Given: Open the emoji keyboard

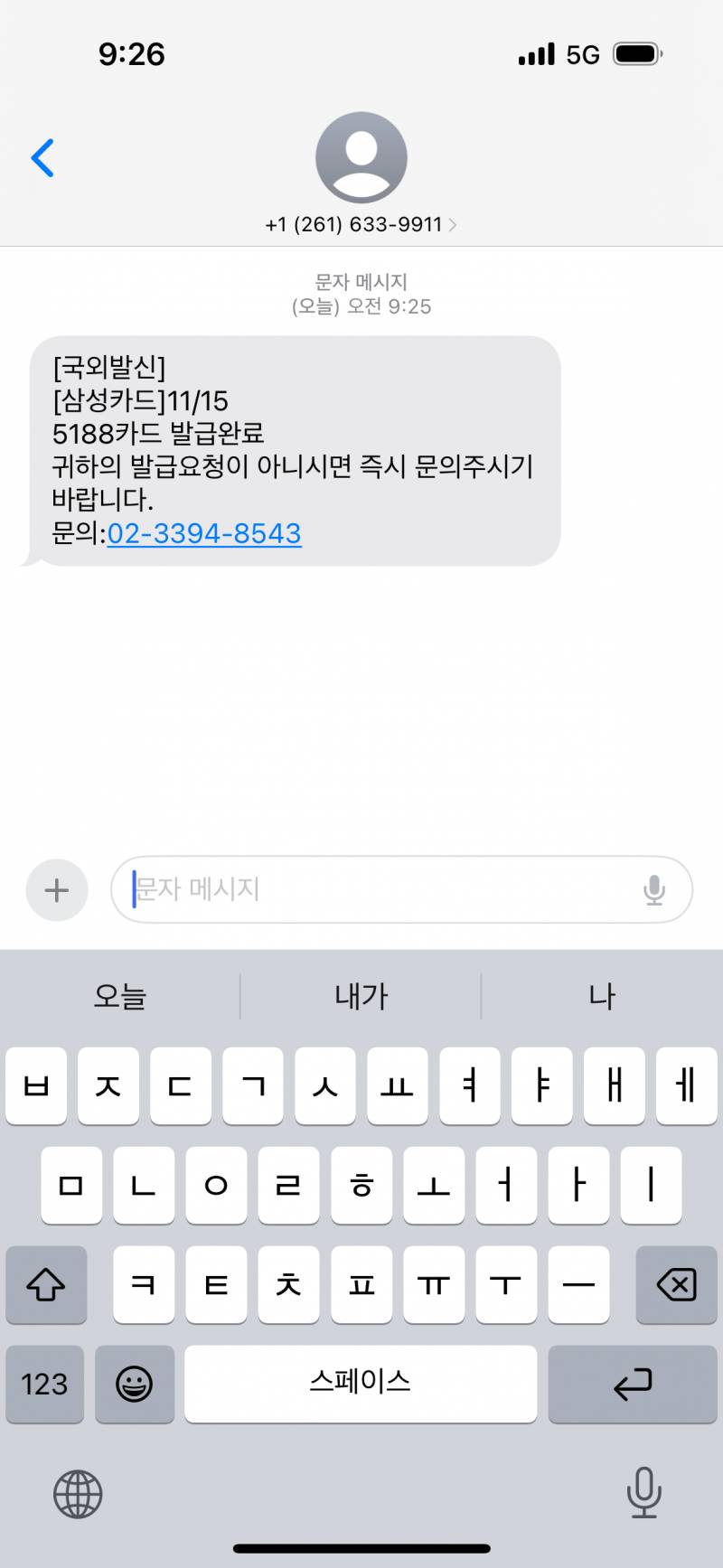Looking at the screenshot, I should (x=134, y=1384).
